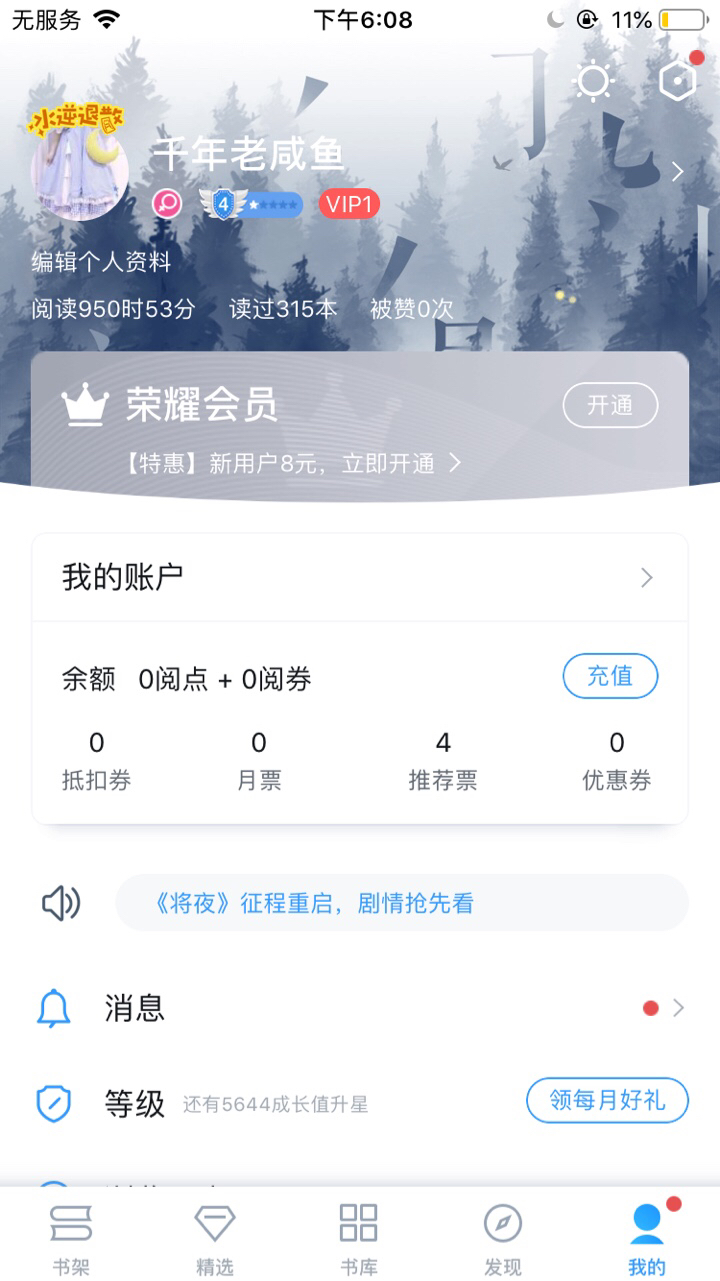Tap 开通 to activate 荣耀会员
The width and height of the screenshot is (720, 1281).
point(610,405)
